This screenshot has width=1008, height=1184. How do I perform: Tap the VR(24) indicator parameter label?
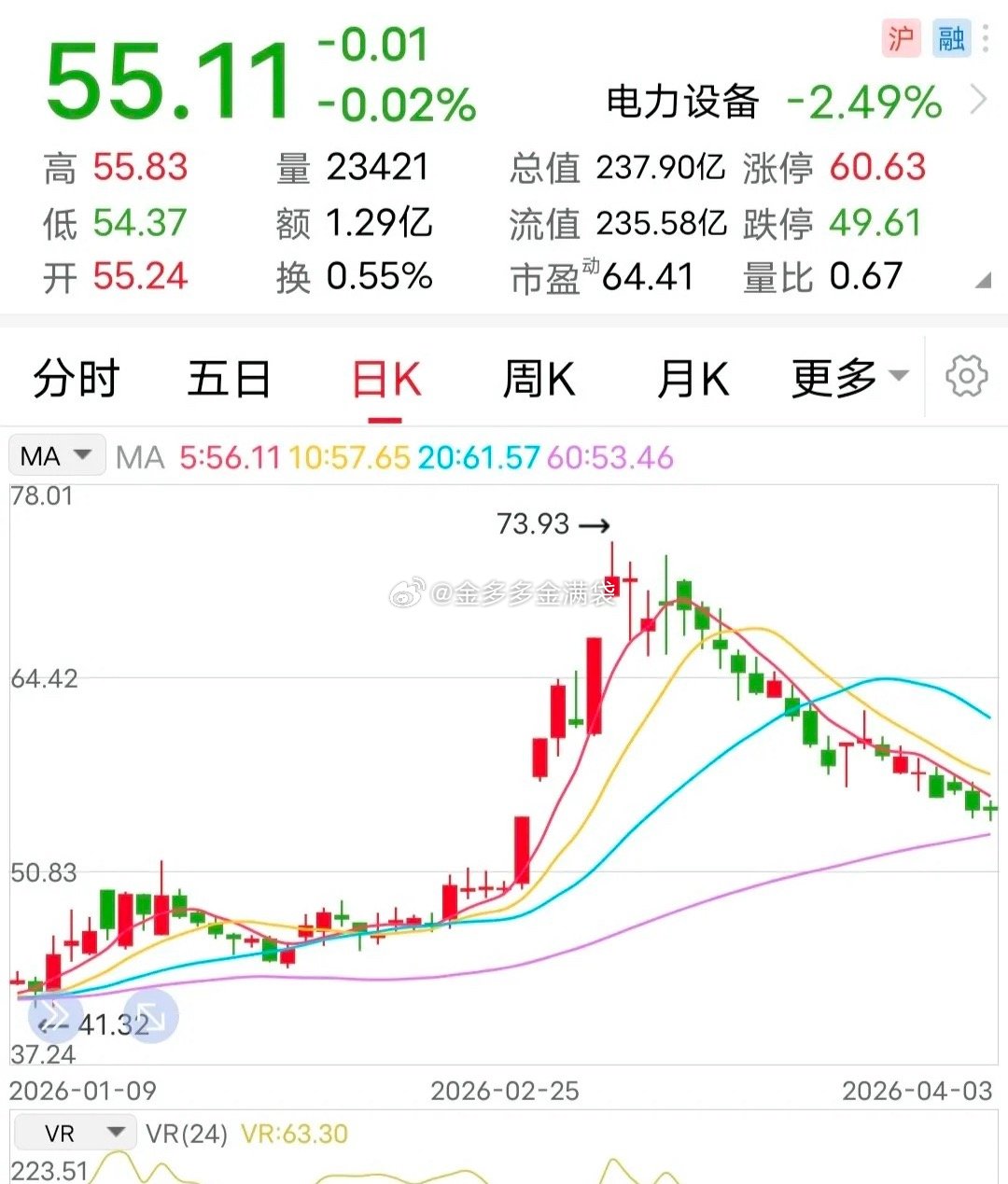coord(187,1132)
